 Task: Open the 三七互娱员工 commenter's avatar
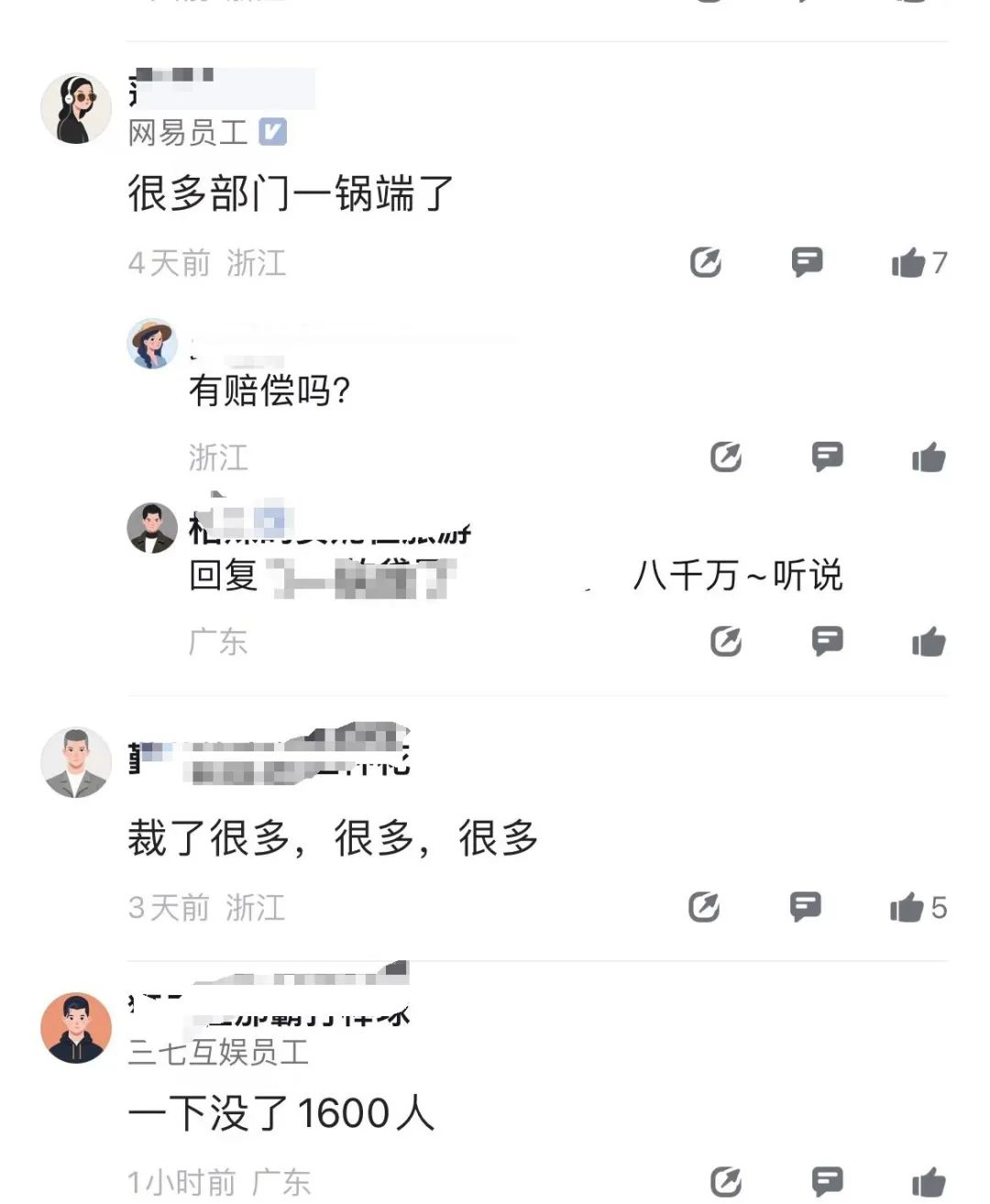pyautogui.click(x=76, y=1027)
